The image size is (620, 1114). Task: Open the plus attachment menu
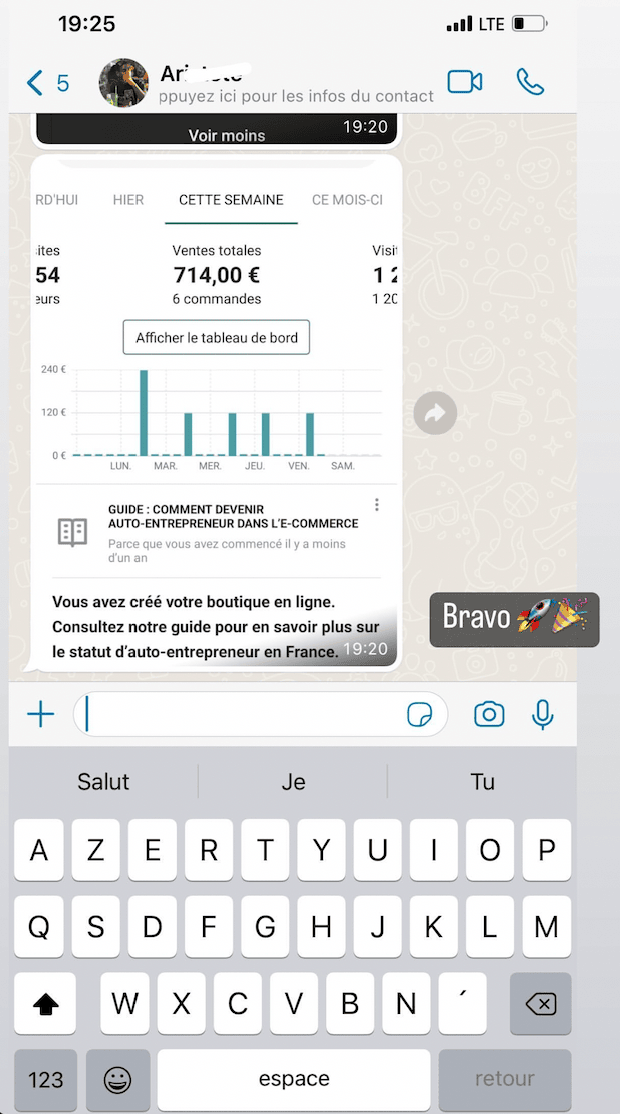(40, 714)
